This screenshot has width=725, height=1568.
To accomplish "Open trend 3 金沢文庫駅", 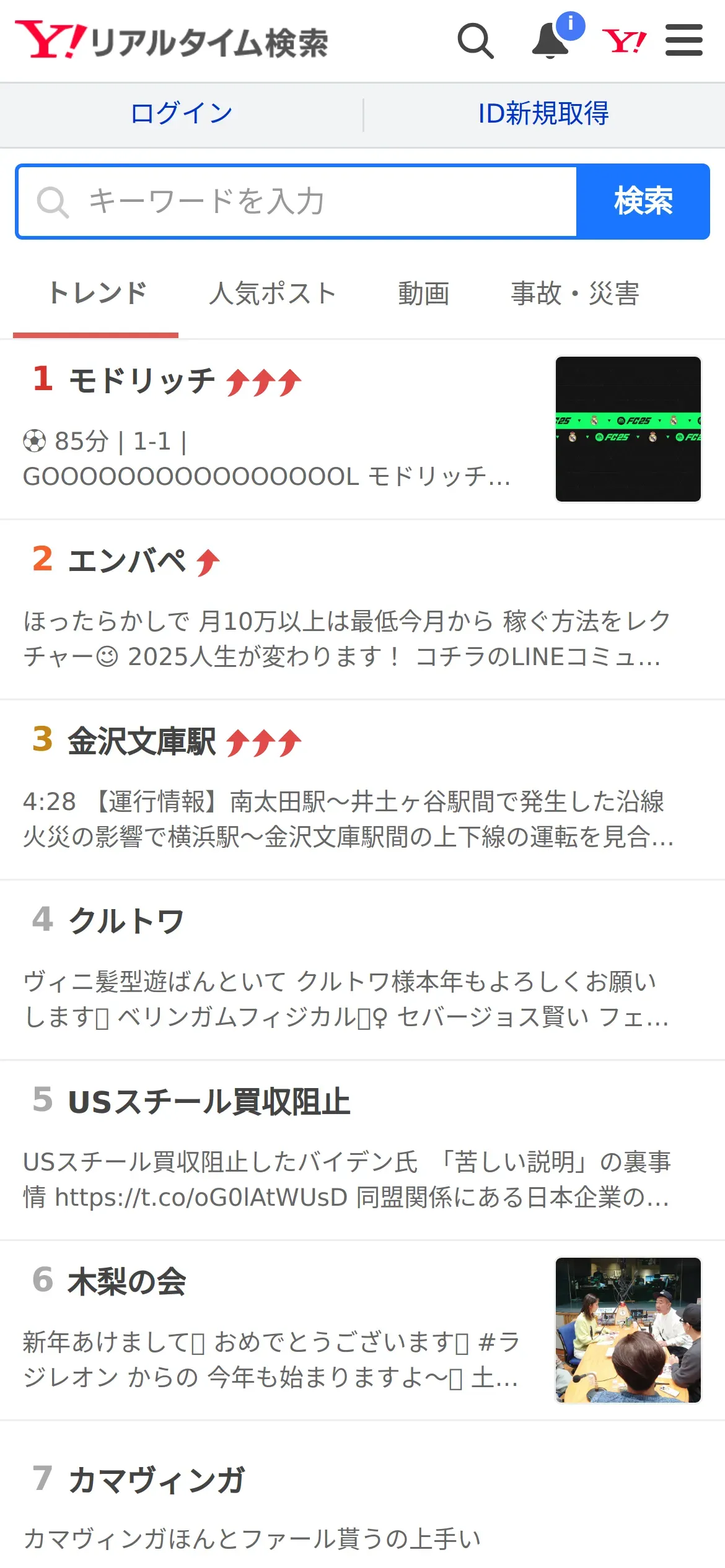I will pos(362,790).
